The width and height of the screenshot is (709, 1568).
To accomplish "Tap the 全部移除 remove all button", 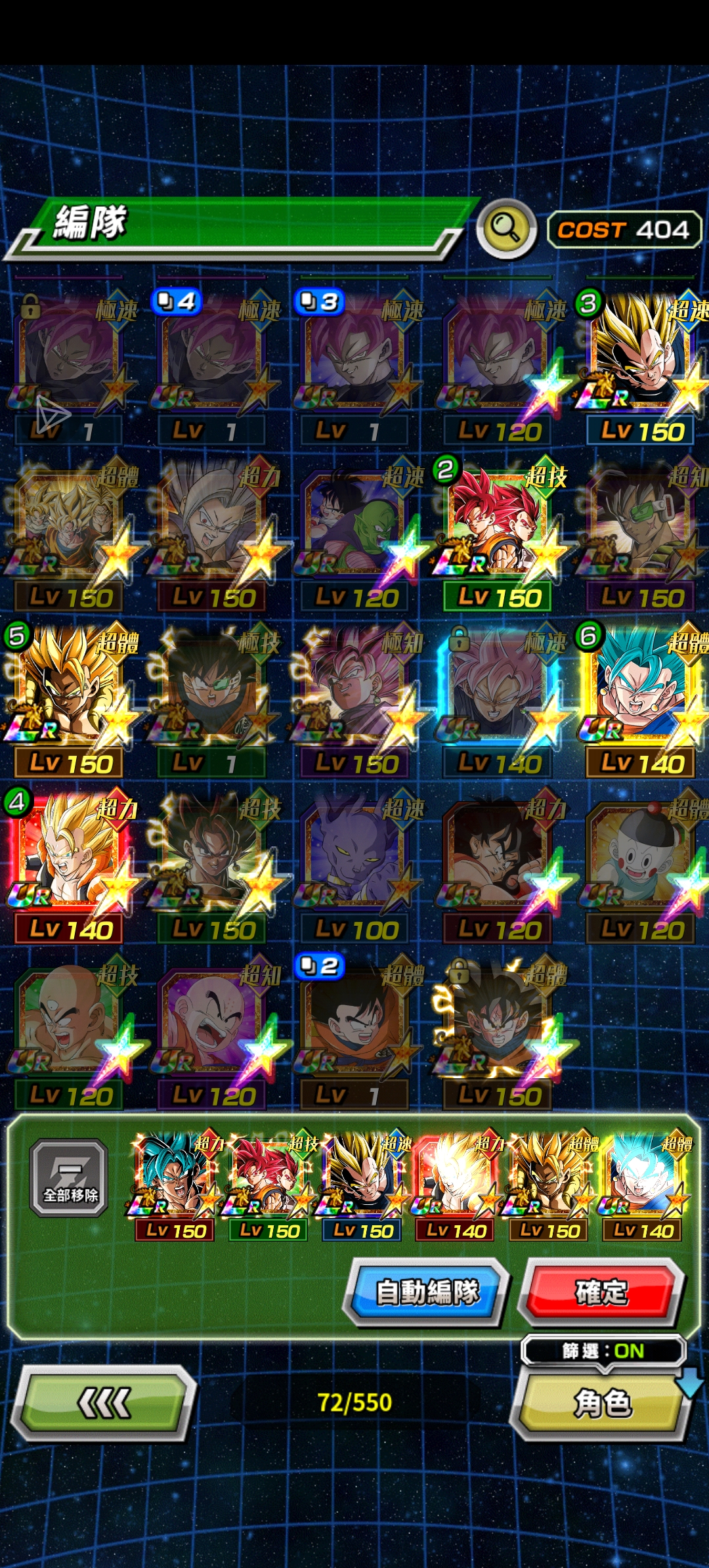I will click(70, 1178).
